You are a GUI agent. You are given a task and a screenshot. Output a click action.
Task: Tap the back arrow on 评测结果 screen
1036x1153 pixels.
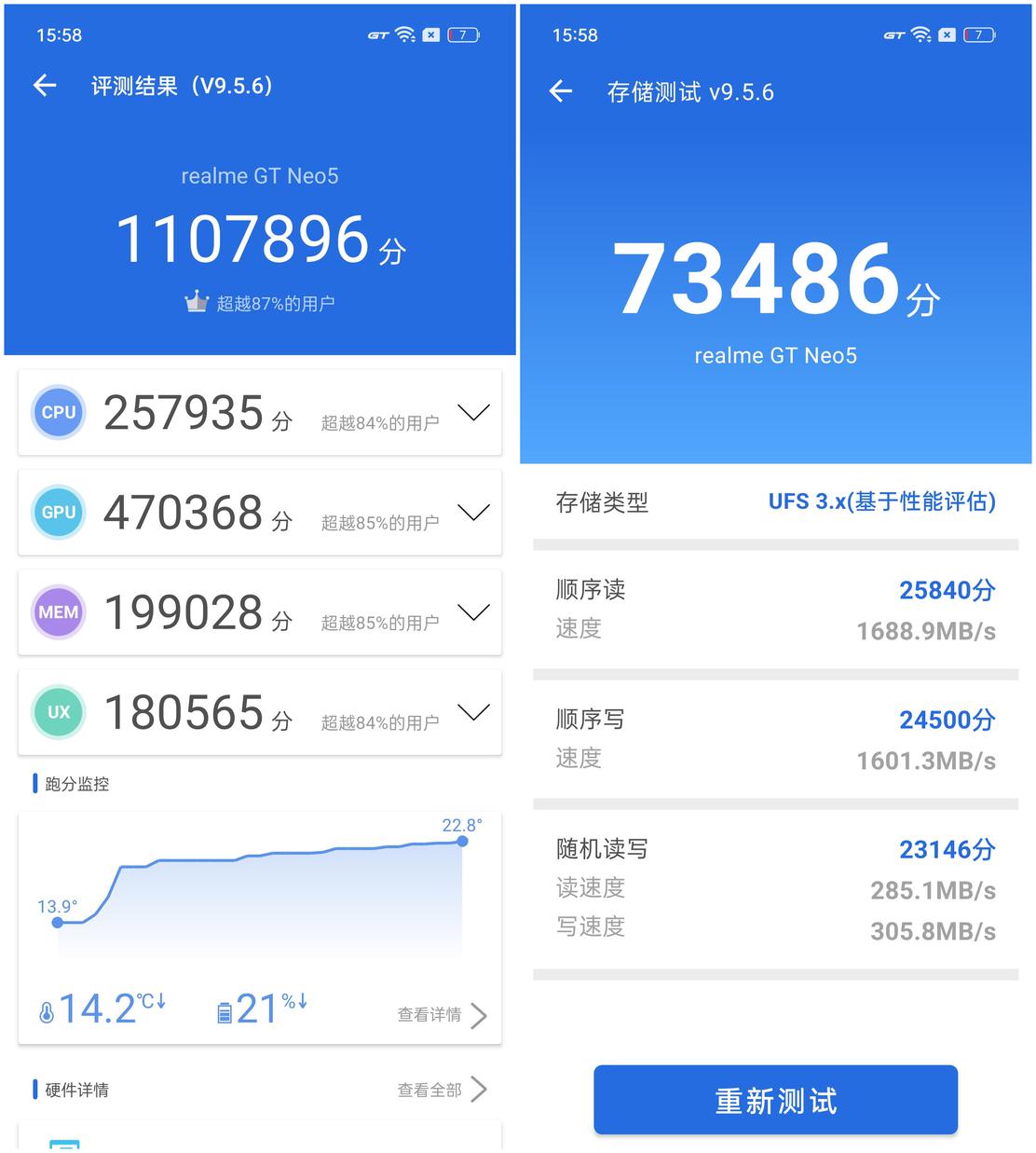point(44,85)
